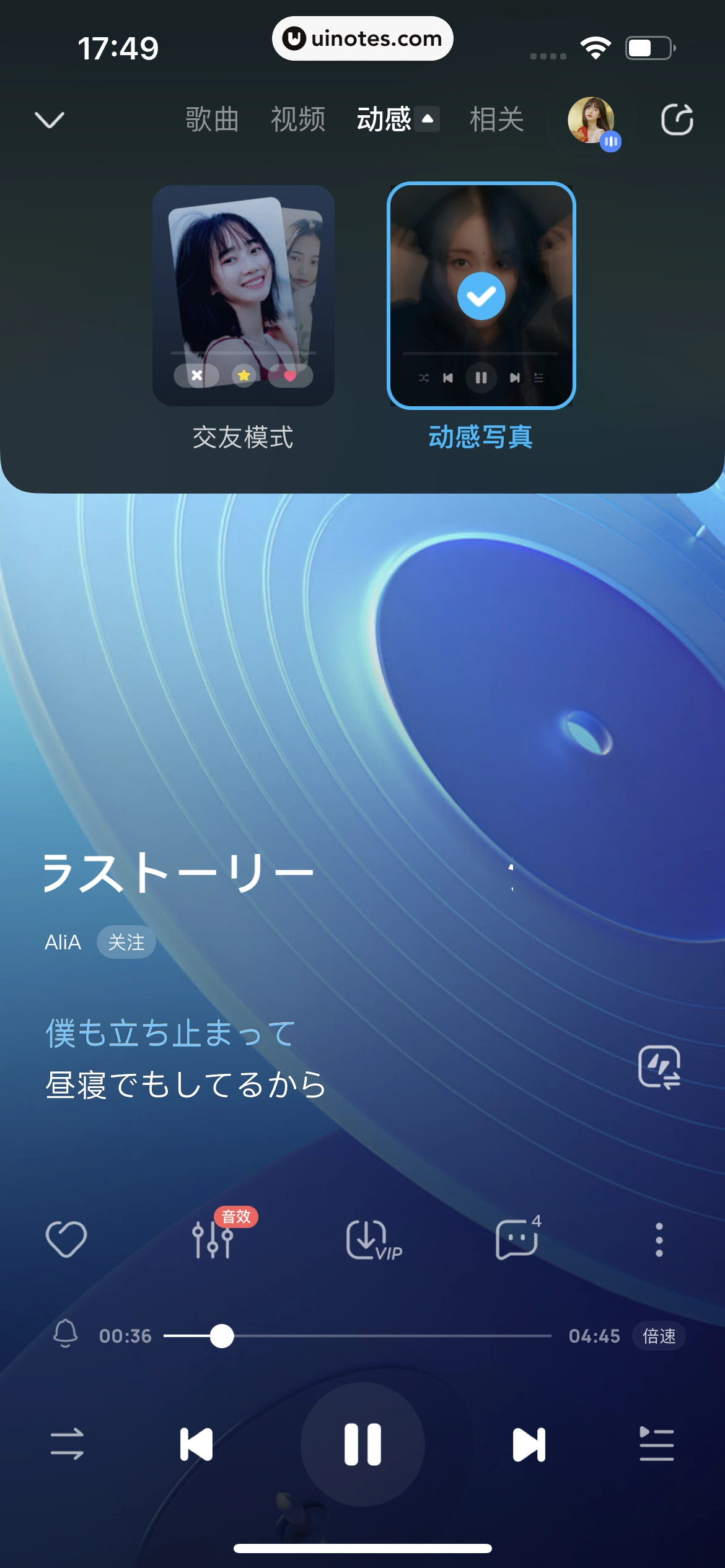Like the song with the heart

click(x=66, y=1239)
